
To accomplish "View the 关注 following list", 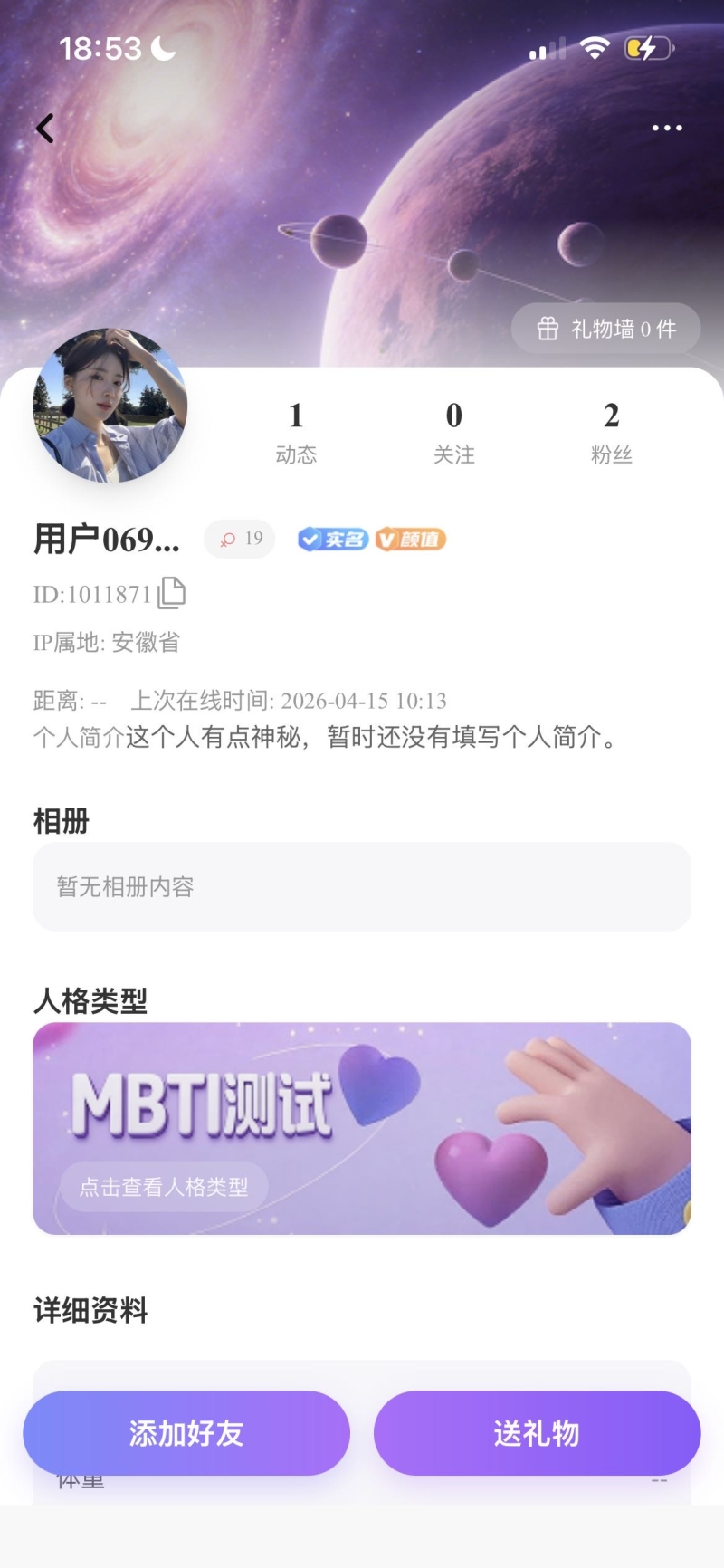I will [x=453, y=432].
